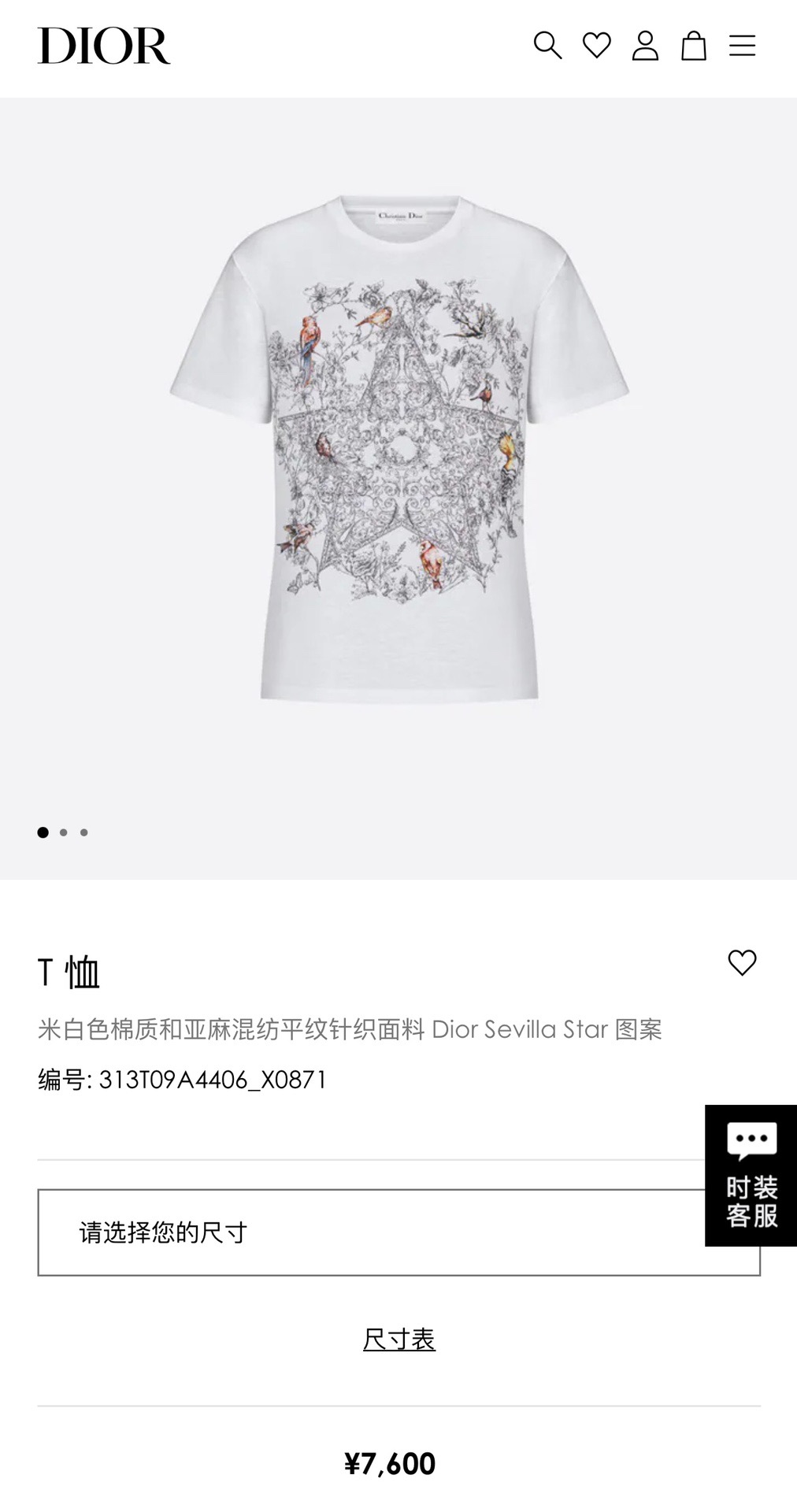Tap the DIOR logo to go home
The width and height of the screenshot is (797, 1512).
coord(104,46)
